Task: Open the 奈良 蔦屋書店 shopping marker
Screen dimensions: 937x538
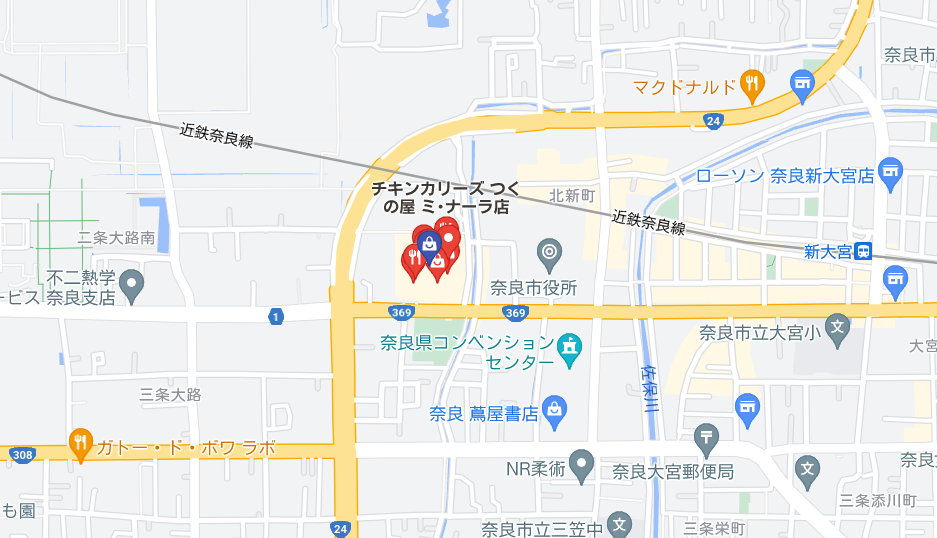Action: click(556, 409)
